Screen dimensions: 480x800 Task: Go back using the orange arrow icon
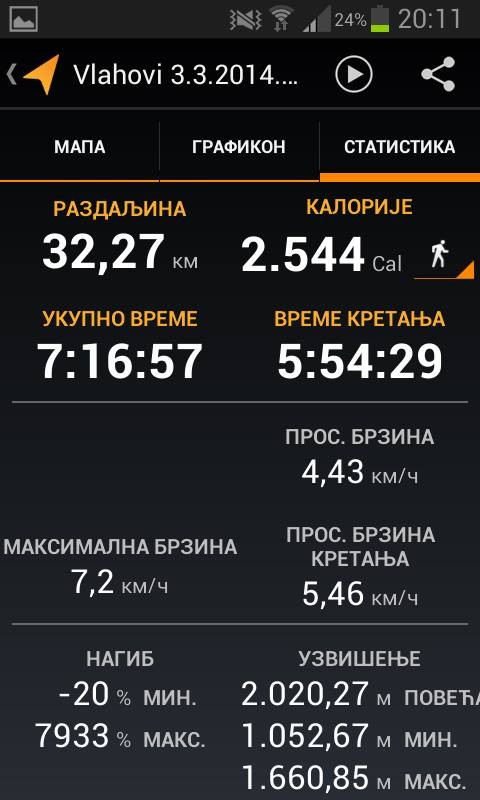(34, 74)
